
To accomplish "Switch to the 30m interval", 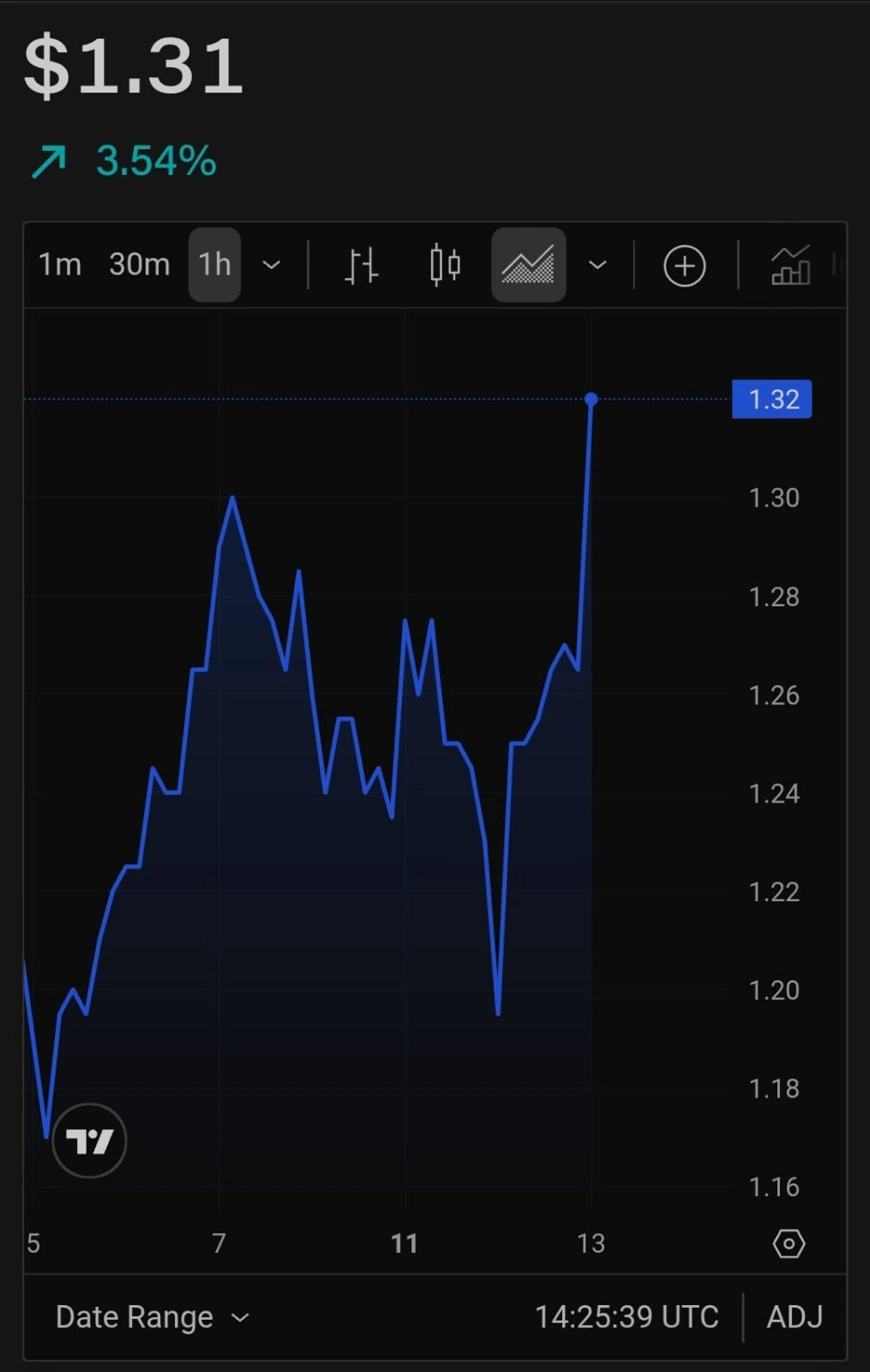I will click(x=139, y=265).
